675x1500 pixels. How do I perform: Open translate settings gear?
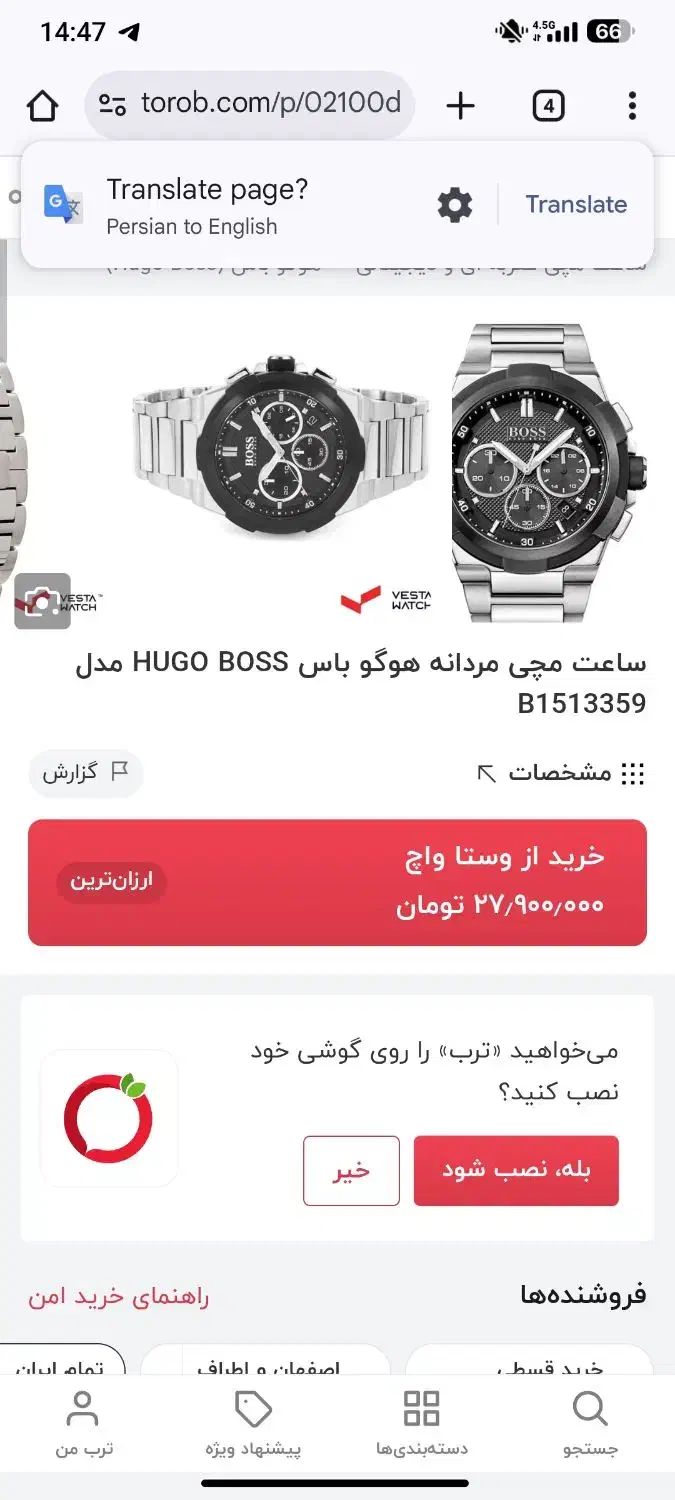[455, 205]
